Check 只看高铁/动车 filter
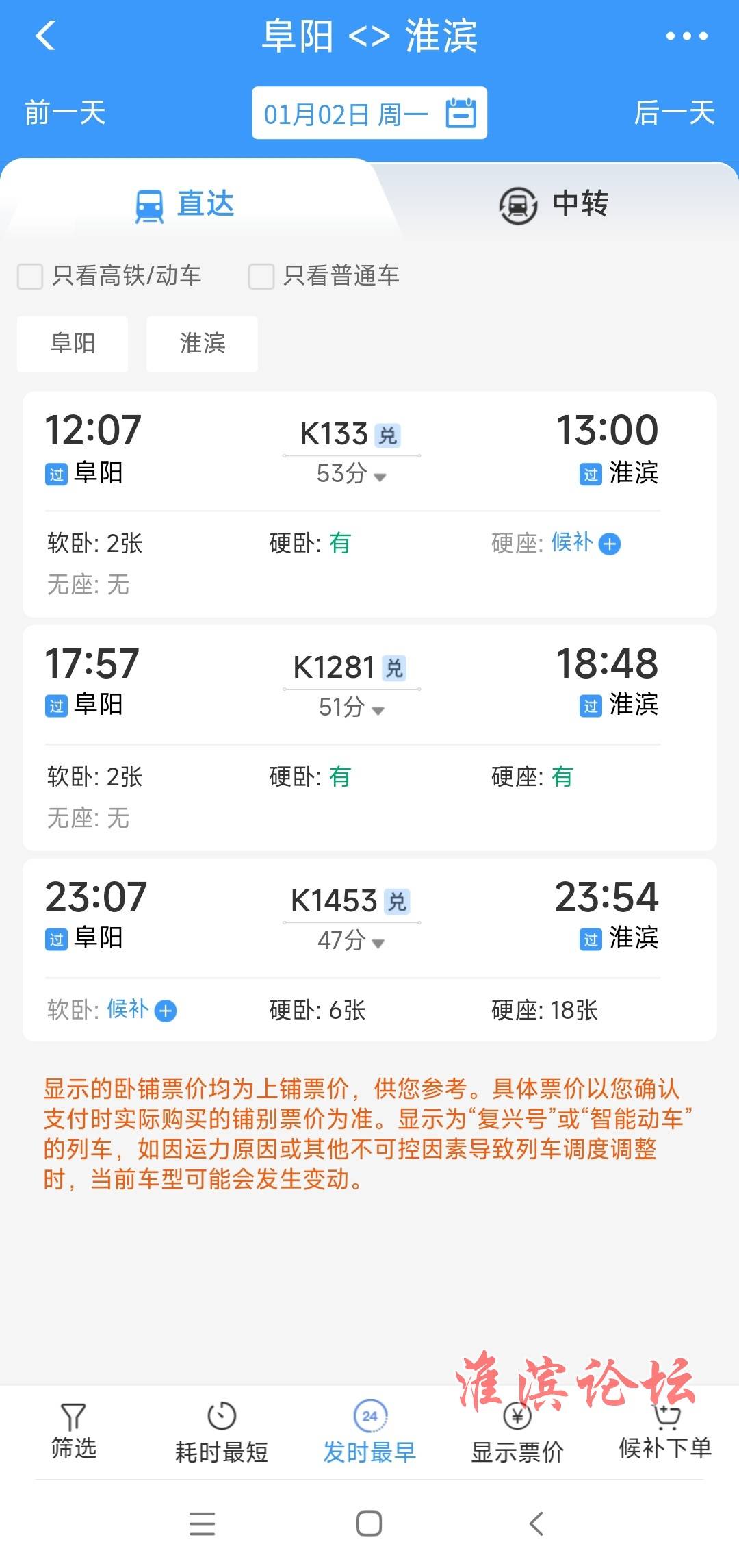Screen dimensions: 739x1568 click(109, 276)
